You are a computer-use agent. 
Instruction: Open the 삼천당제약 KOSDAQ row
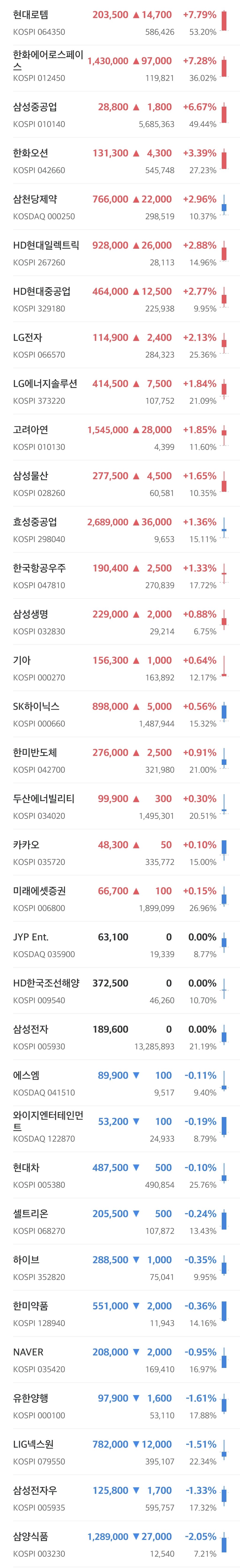120,207
